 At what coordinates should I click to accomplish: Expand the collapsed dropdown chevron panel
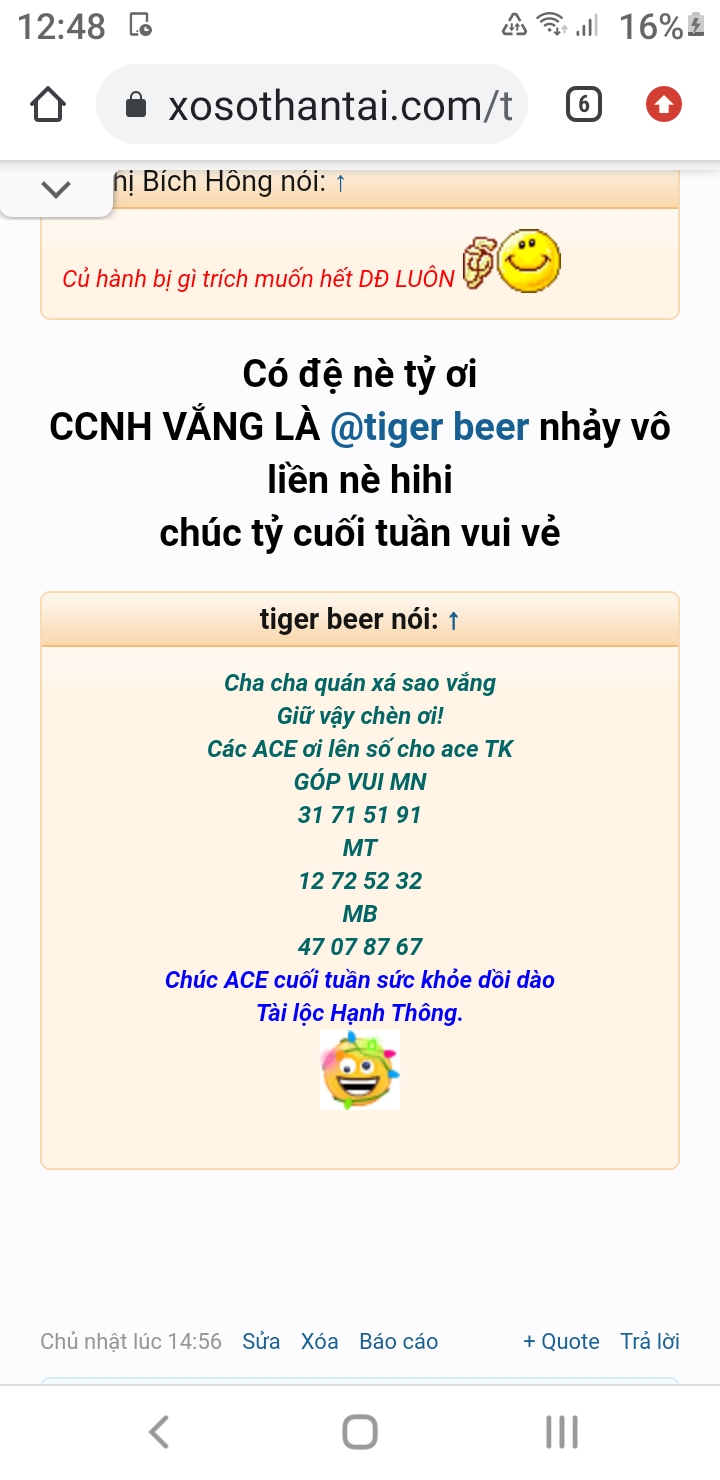[56, 189]
